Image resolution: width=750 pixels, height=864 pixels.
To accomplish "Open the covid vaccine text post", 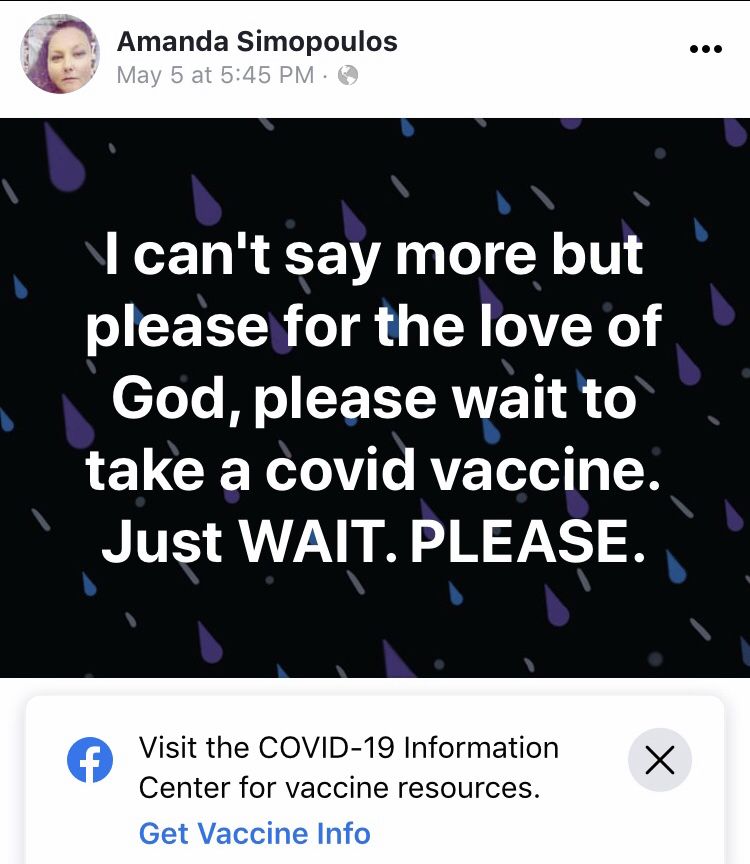I will pyautogui.click(x=374, y=398).
